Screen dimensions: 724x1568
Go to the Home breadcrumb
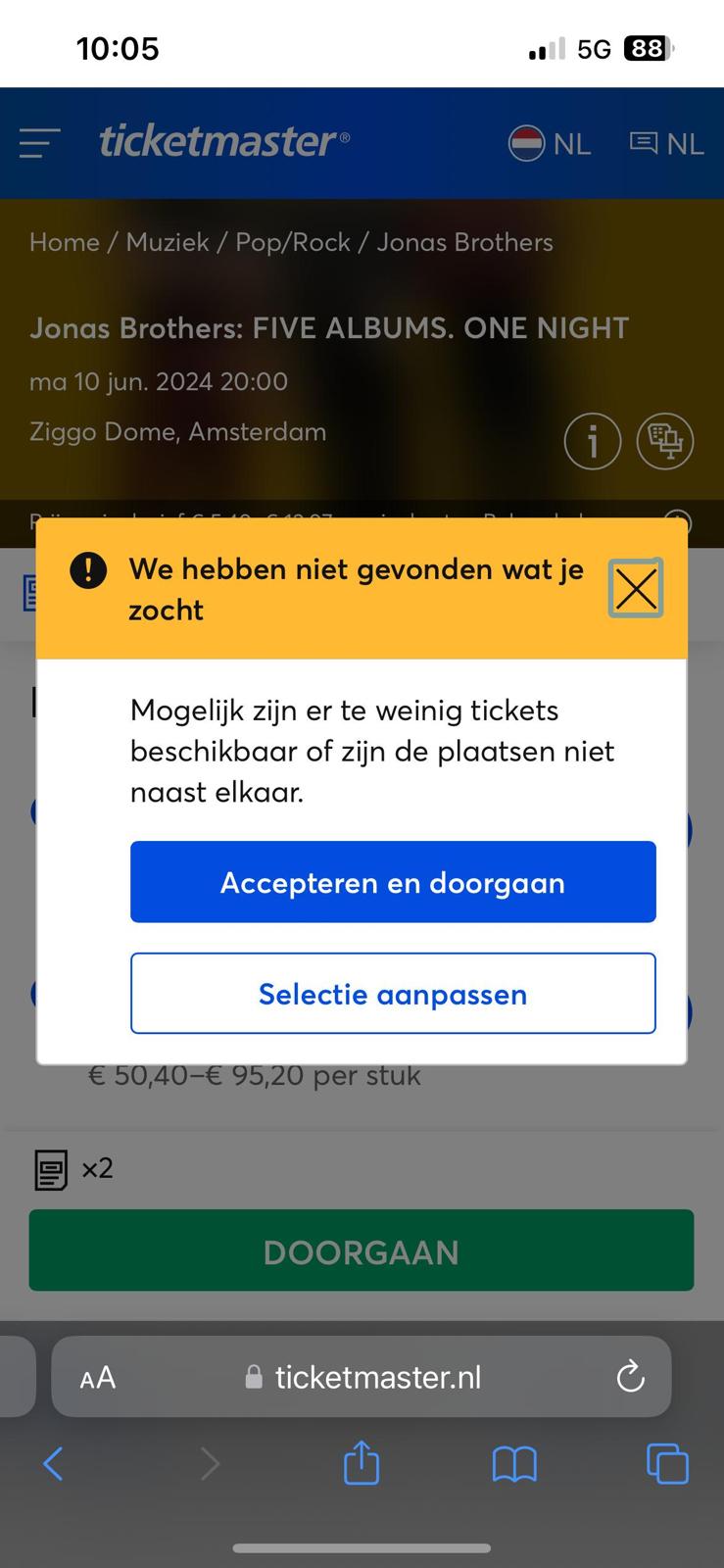click(65, 242)
